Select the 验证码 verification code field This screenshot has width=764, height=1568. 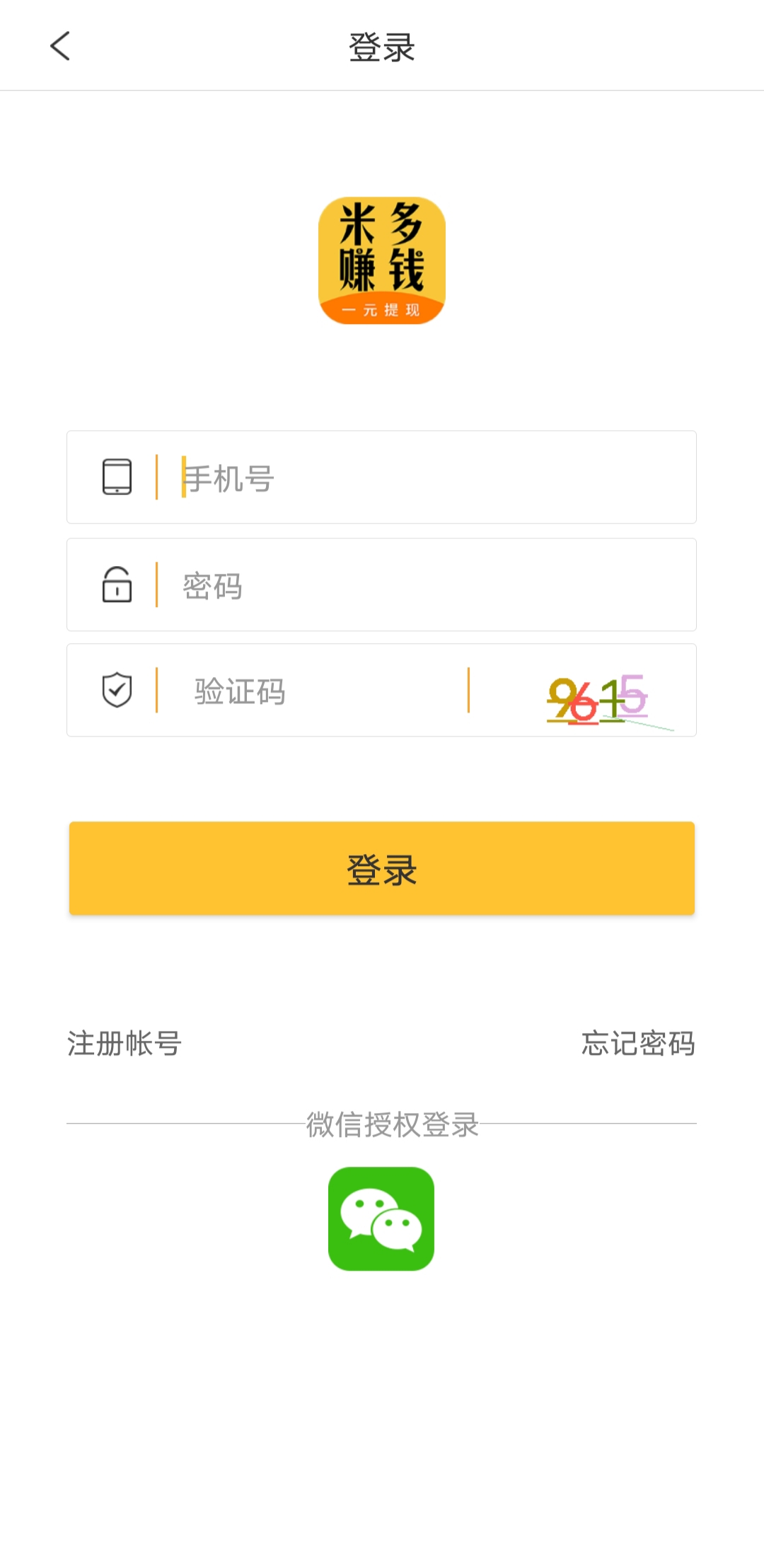click(311, 691)
